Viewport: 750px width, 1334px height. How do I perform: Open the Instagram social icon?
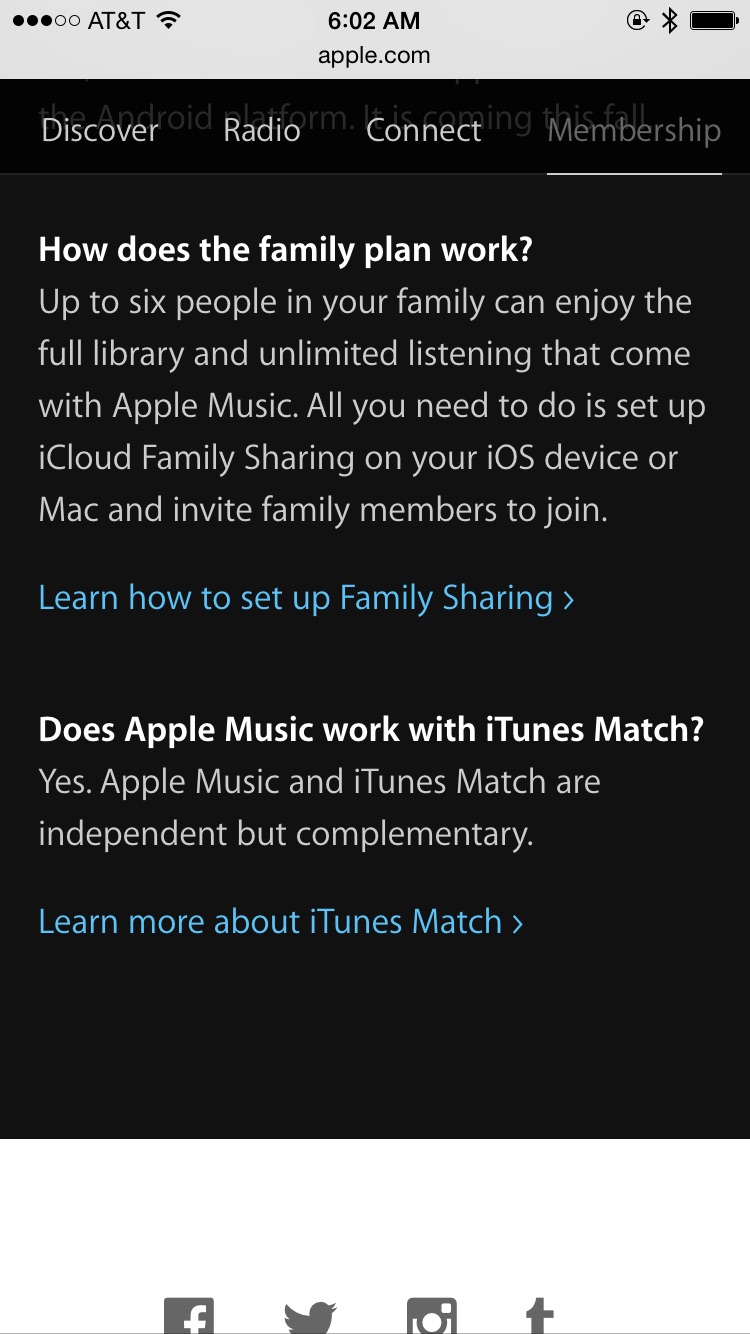coord(432,1315)
